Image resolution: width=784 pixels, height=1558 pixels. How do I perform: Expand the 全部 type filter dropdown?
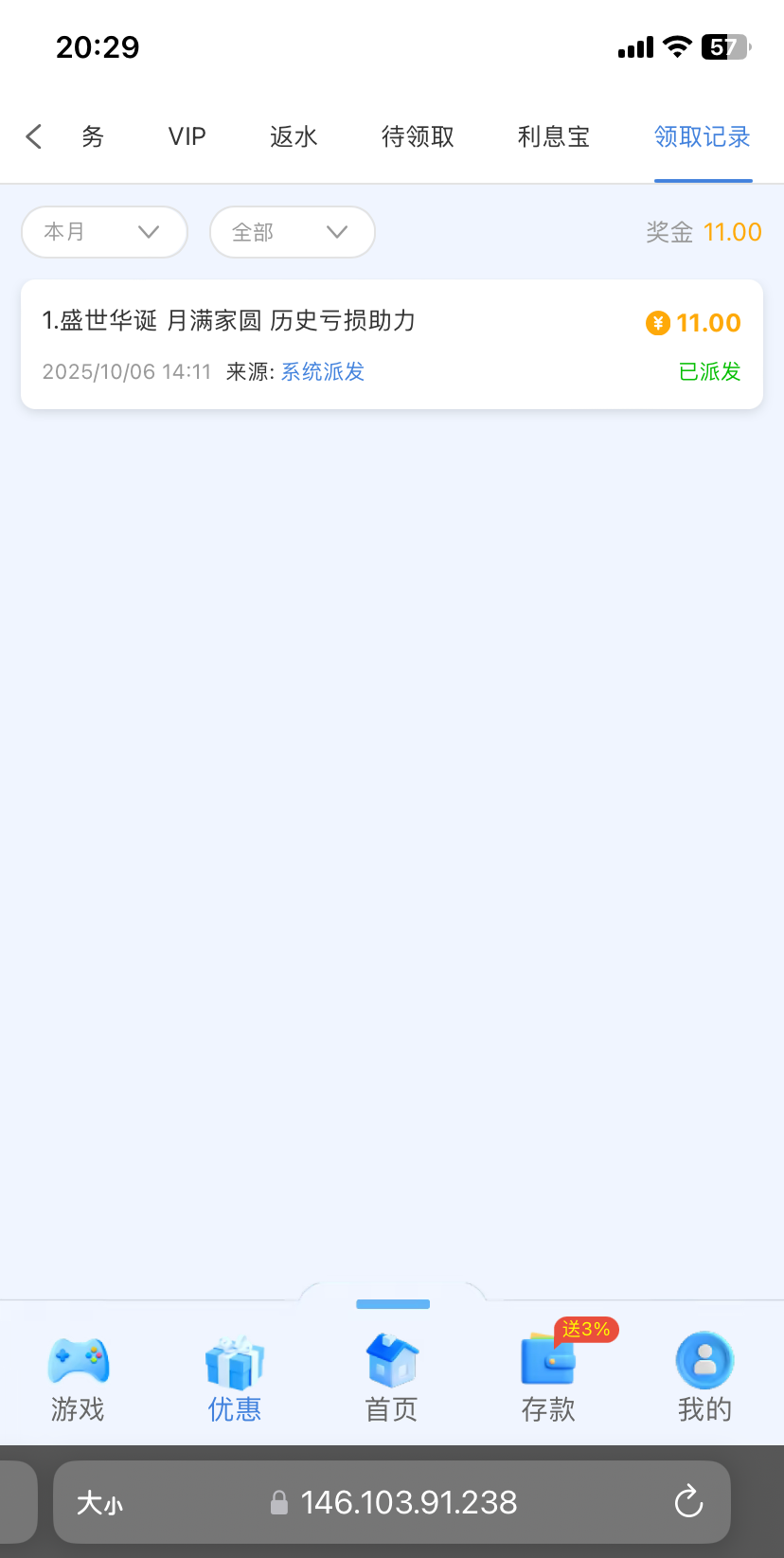[x=292, y=232]
